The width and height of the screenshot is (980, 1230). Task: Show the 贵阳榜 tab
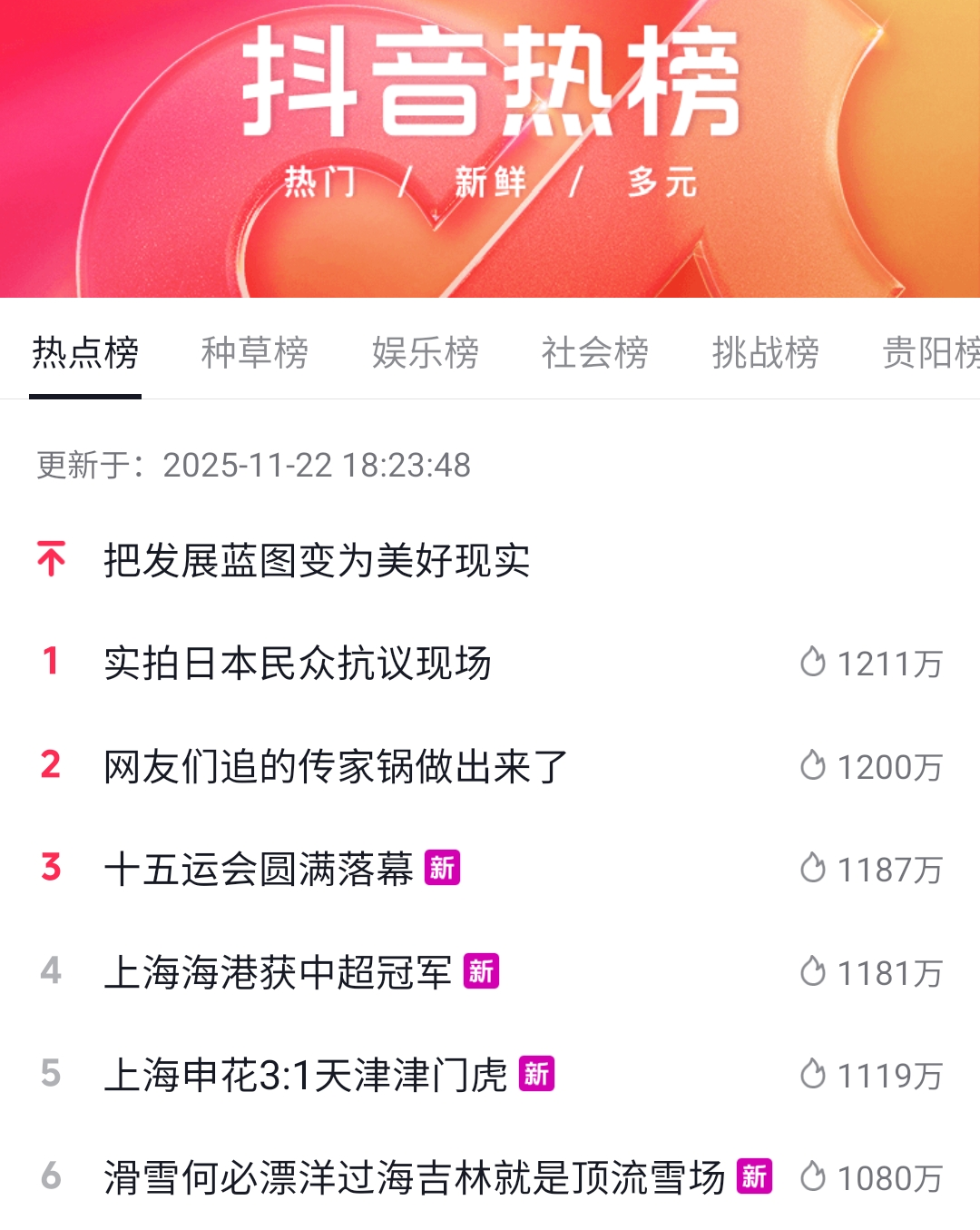tap(931, 352)
